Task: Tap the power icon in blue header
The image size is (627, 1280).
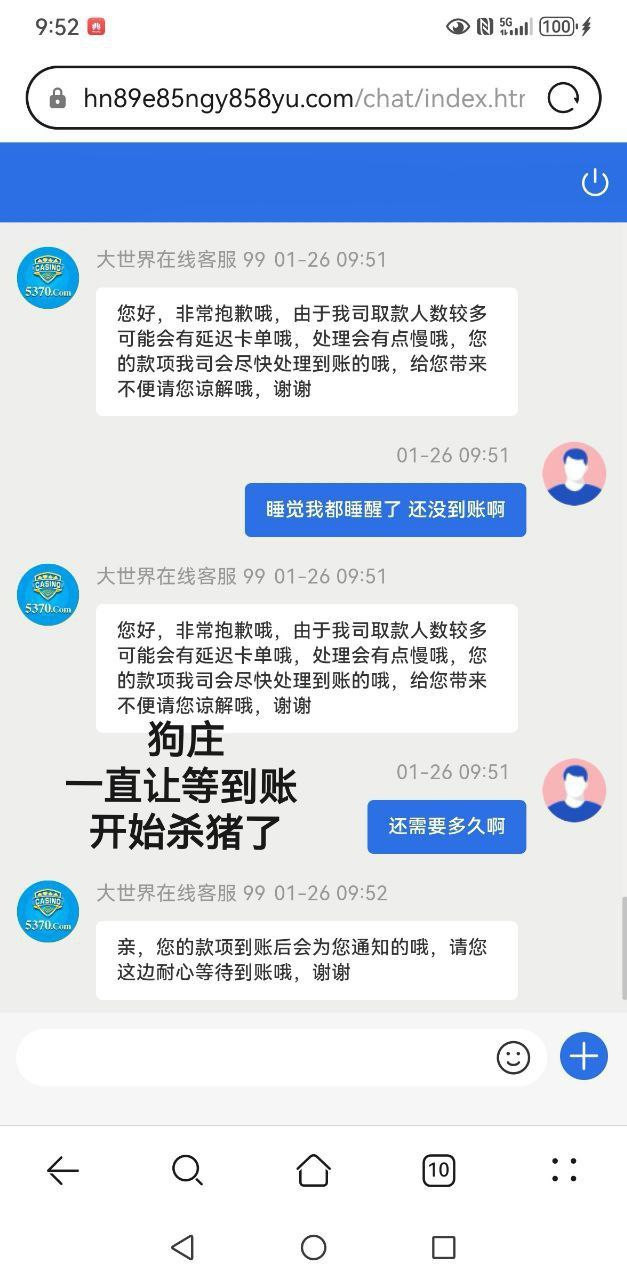Action: pos(595,182)
